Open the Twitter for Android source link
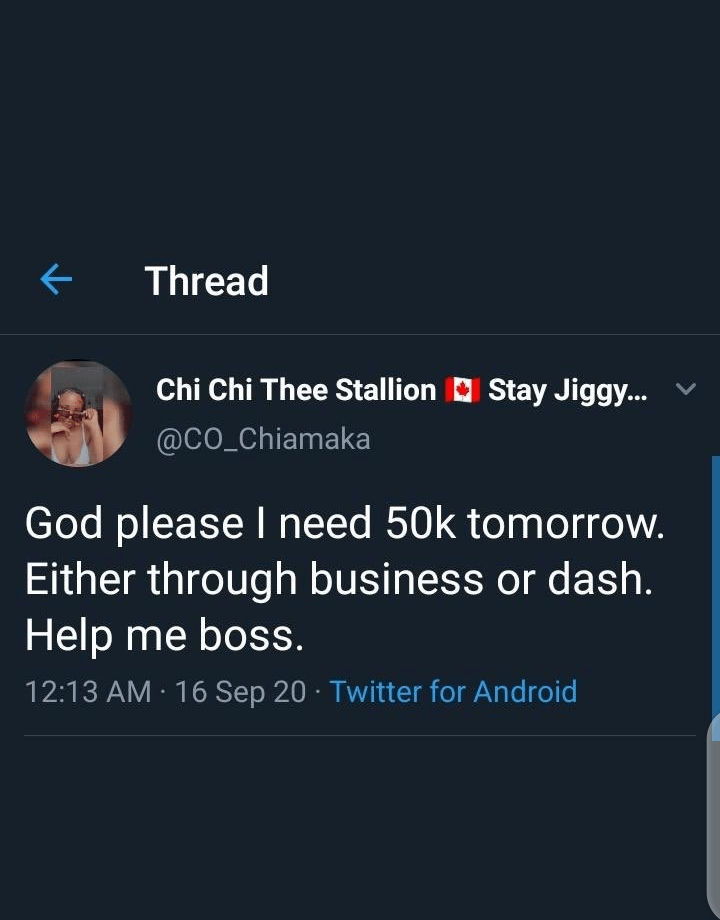Viewport: 720px width, 920px height. click(x=453, y=691)
